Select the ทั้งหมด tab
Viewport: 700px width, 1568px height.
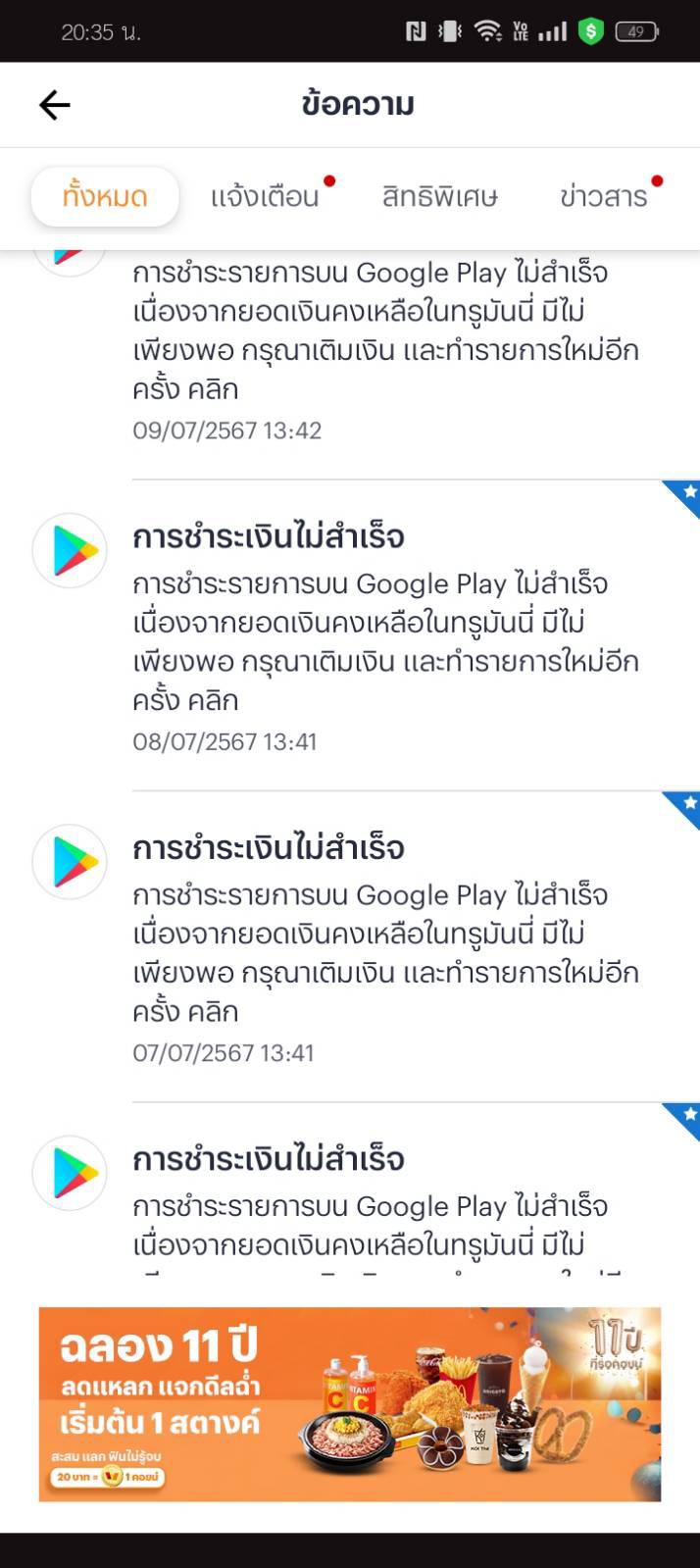pyautogui.click(x=105, y=196)
